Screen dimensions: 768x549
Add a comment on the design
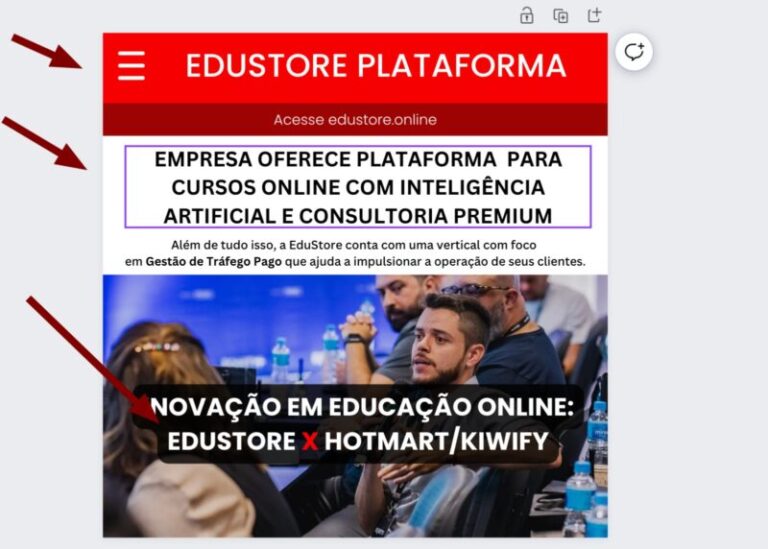tap(633, 51)
